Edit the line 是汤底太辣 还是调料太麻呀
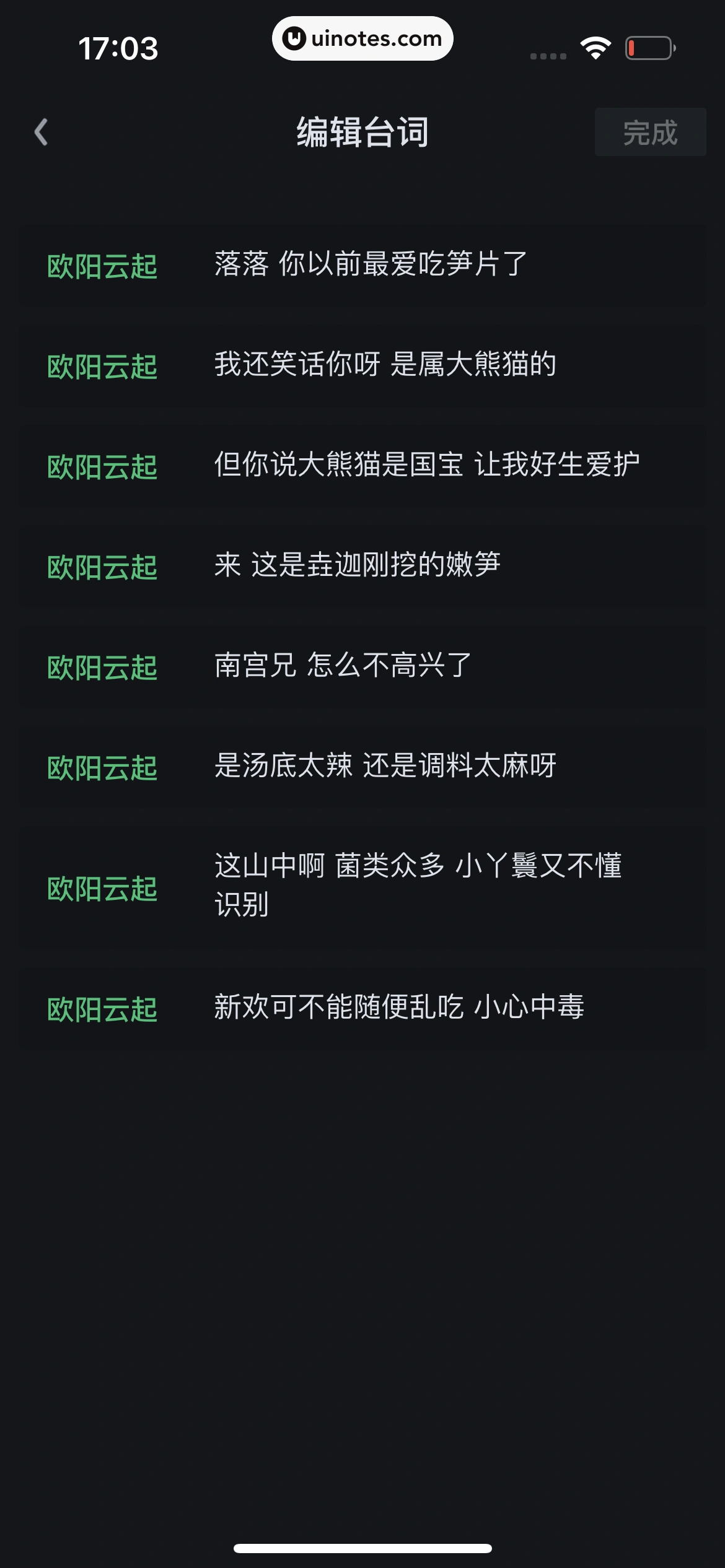725x1568 pixels. pos(385,765)
